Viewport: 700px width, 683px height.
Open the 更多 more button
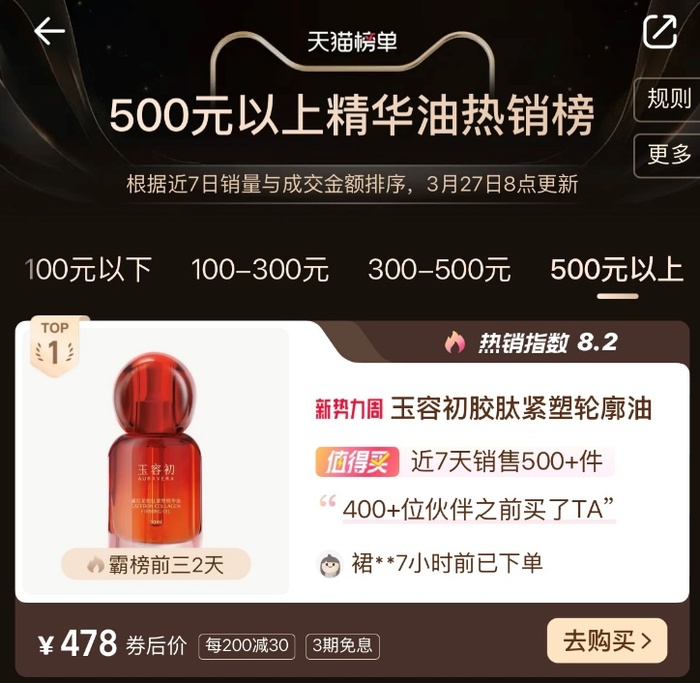[x=670, y=154]
